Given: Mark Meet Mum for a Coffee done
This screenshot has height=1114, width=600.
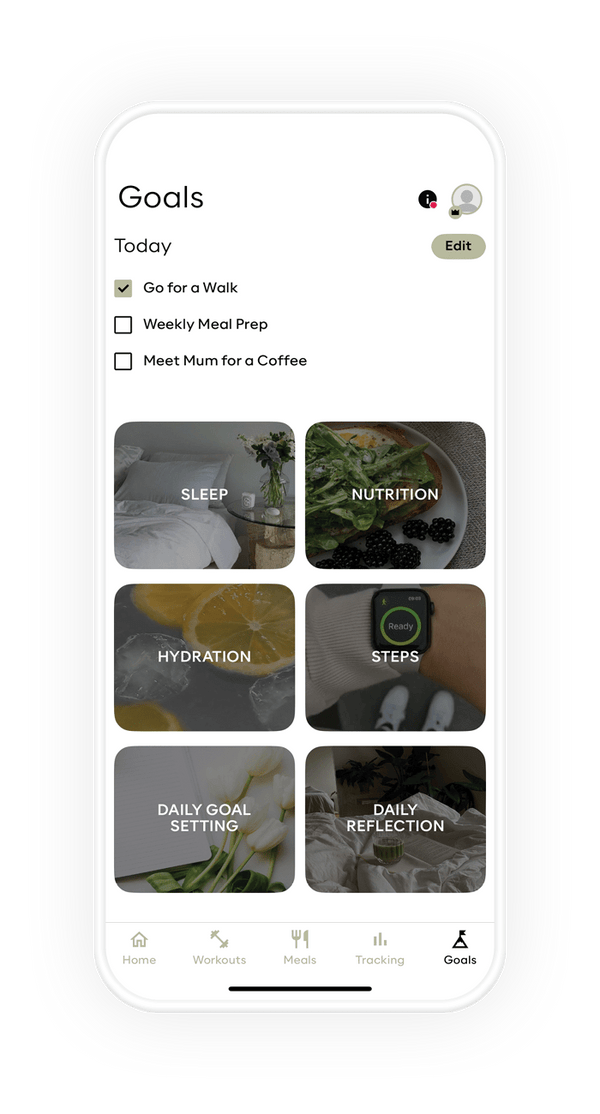Looking at the screenshot, I should (x=123, y=361).
